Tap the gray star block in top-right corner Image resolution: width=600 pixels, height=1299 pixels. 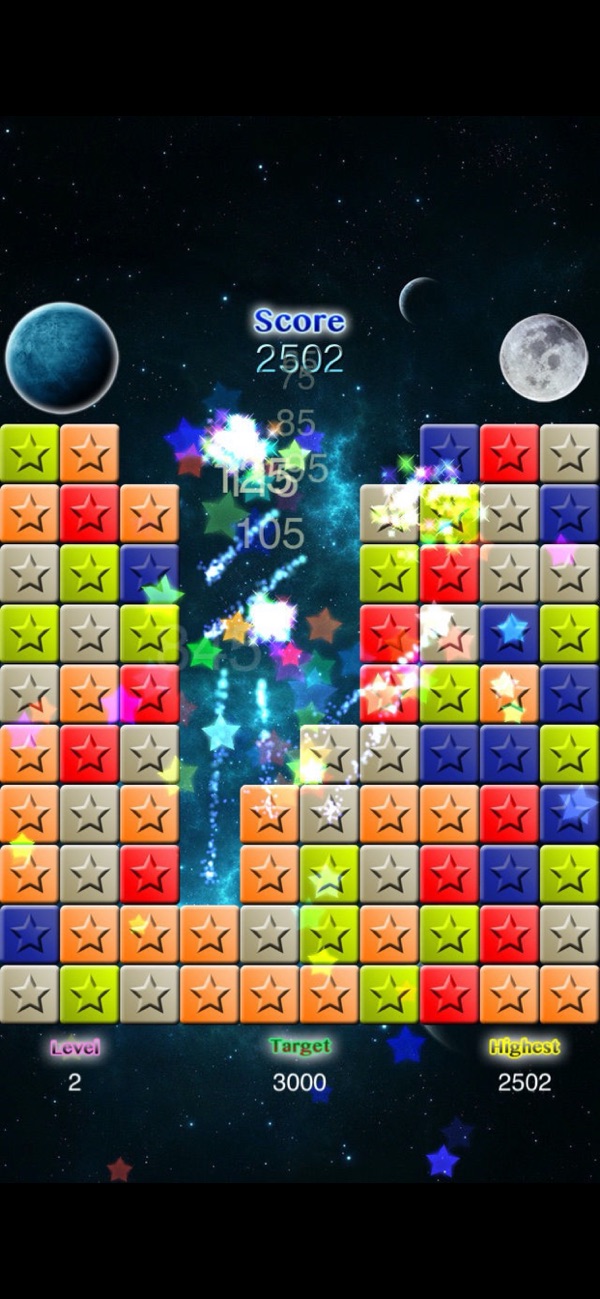569,453
